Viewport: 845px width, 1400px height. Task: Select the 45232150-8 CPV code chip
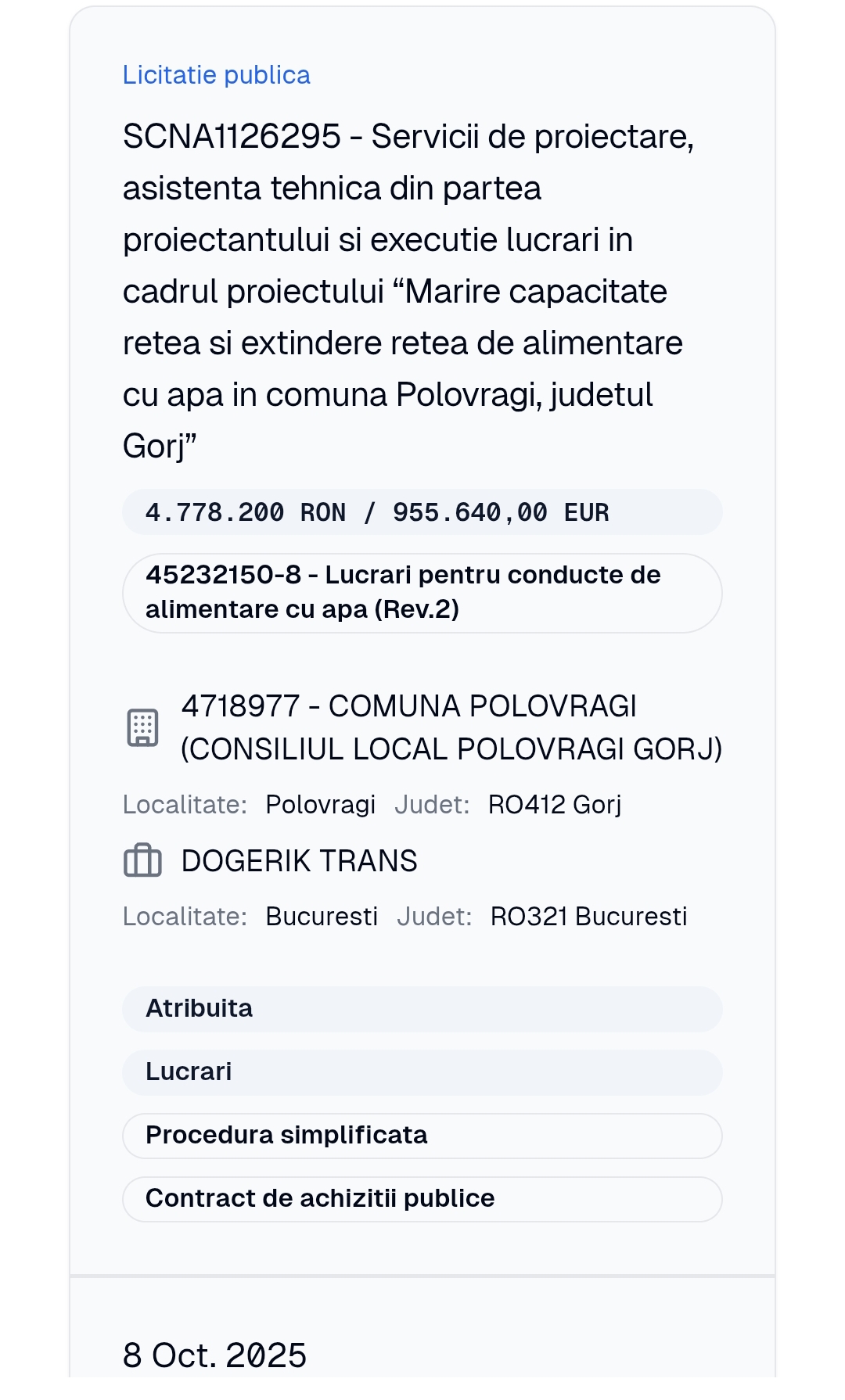click(x=422, y=593)
